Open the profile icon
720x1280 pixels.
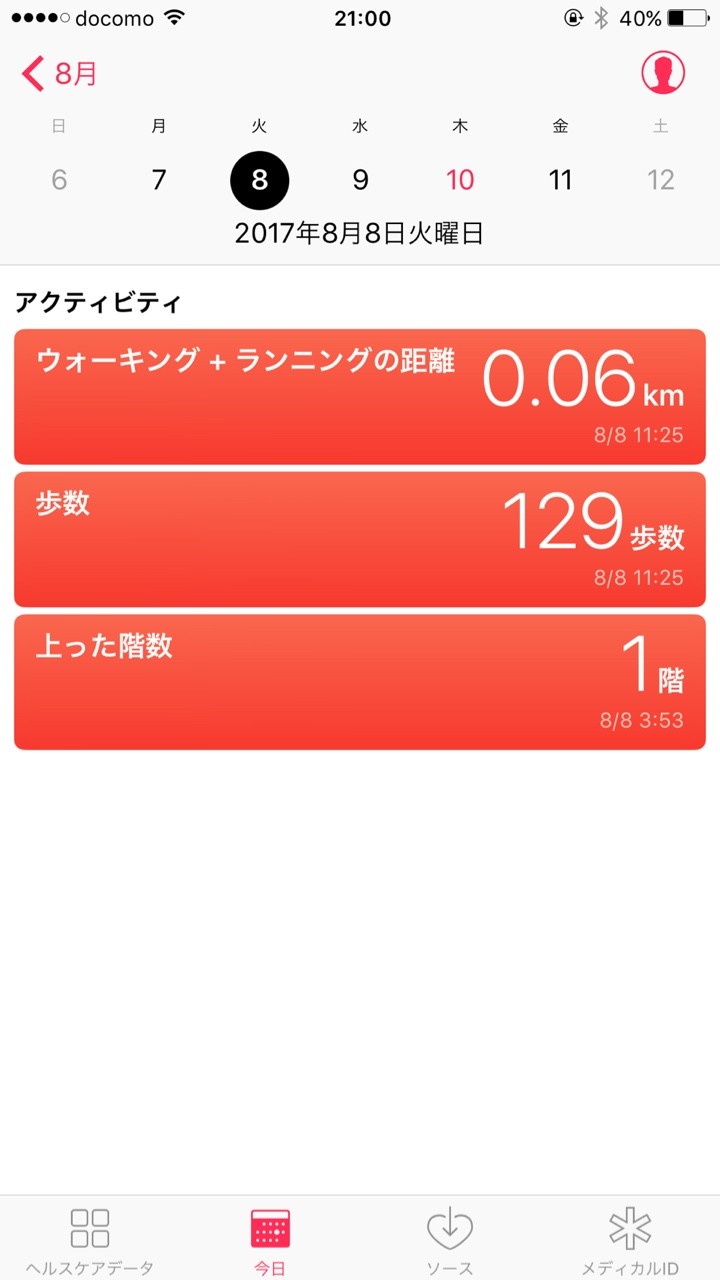point(663,72)
